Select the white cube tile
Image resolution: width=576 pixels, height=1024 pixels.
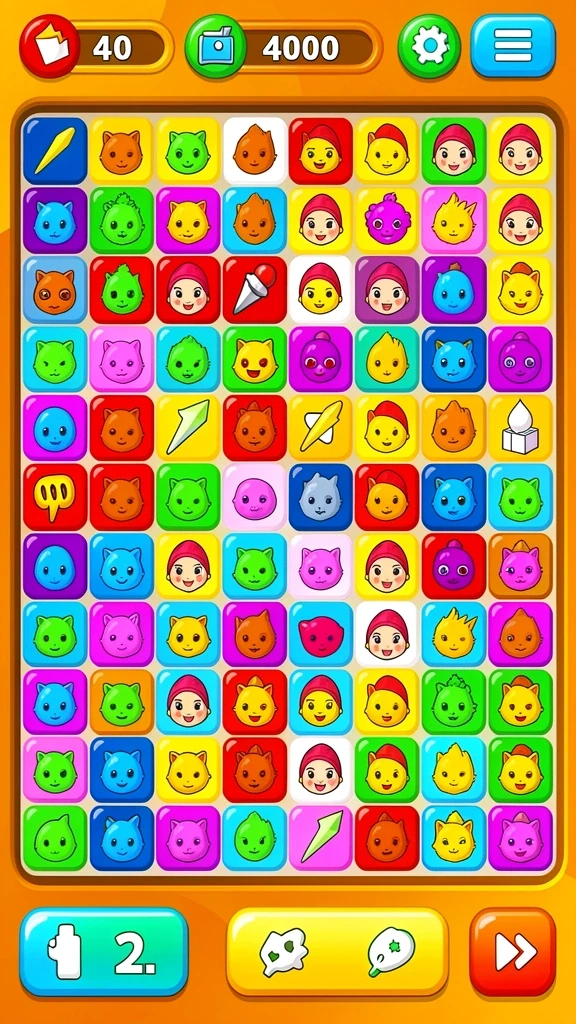point(520,427)
